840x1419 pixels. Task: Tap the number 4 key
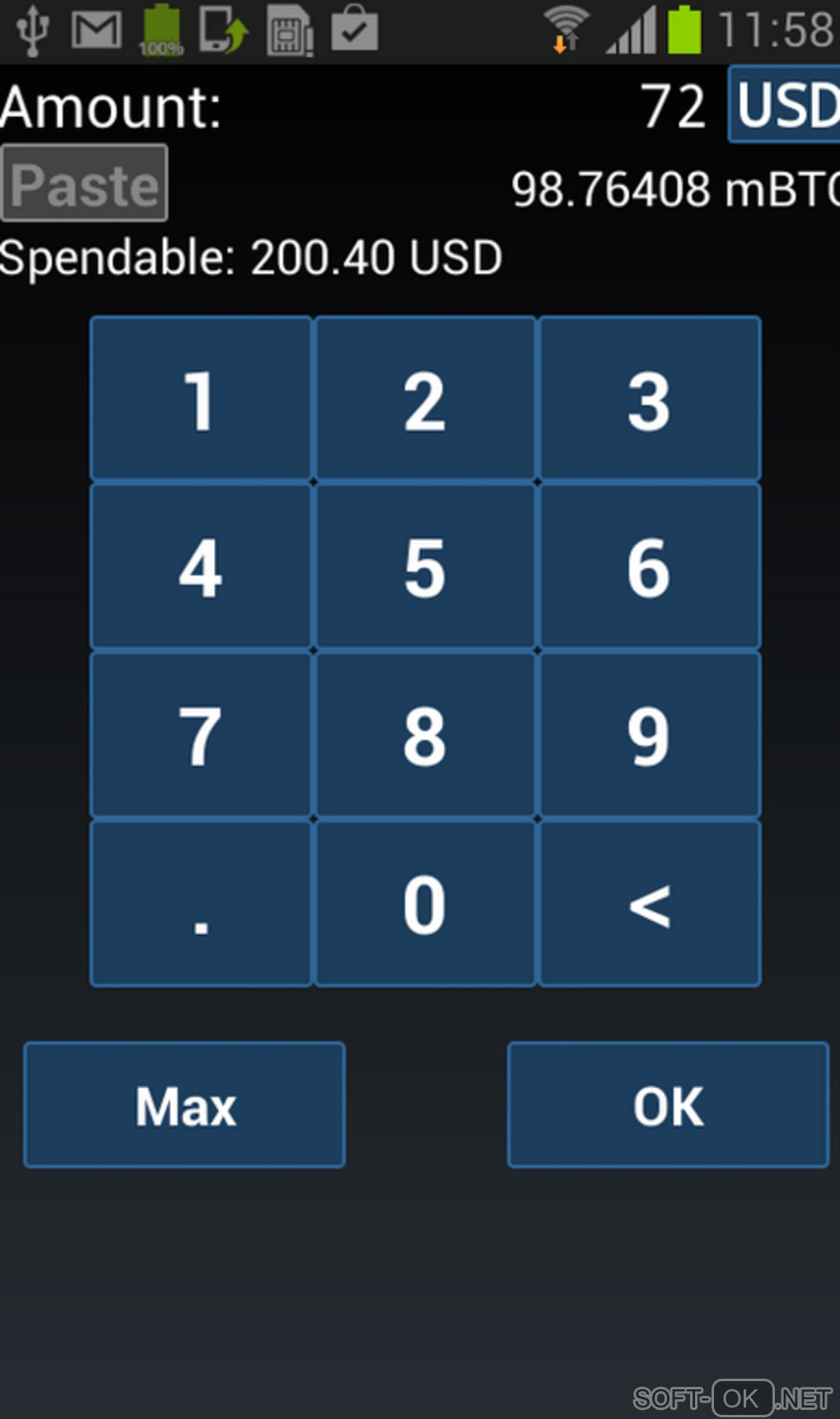point(201,567)
